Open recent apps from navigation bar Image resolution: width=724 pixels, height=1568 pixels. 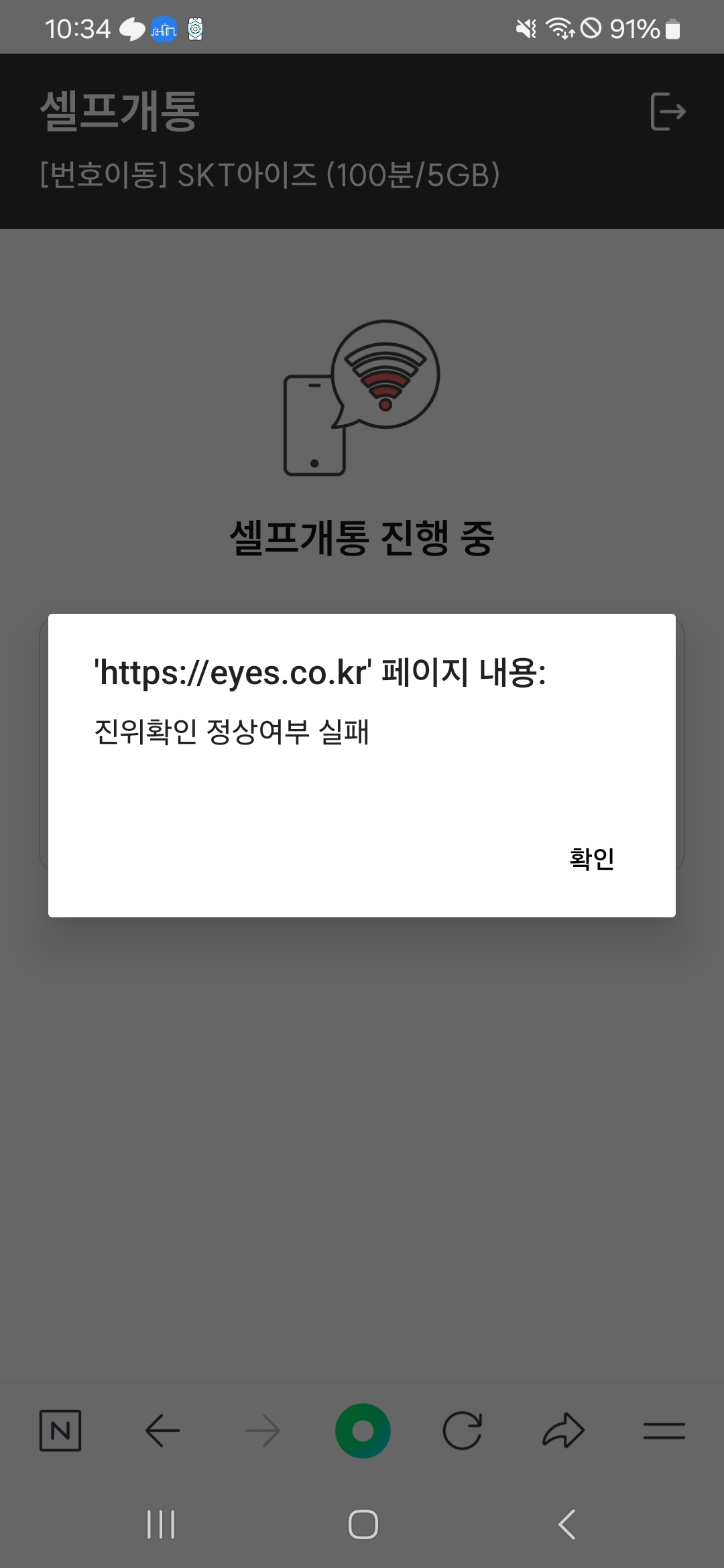coord(161,1524)
